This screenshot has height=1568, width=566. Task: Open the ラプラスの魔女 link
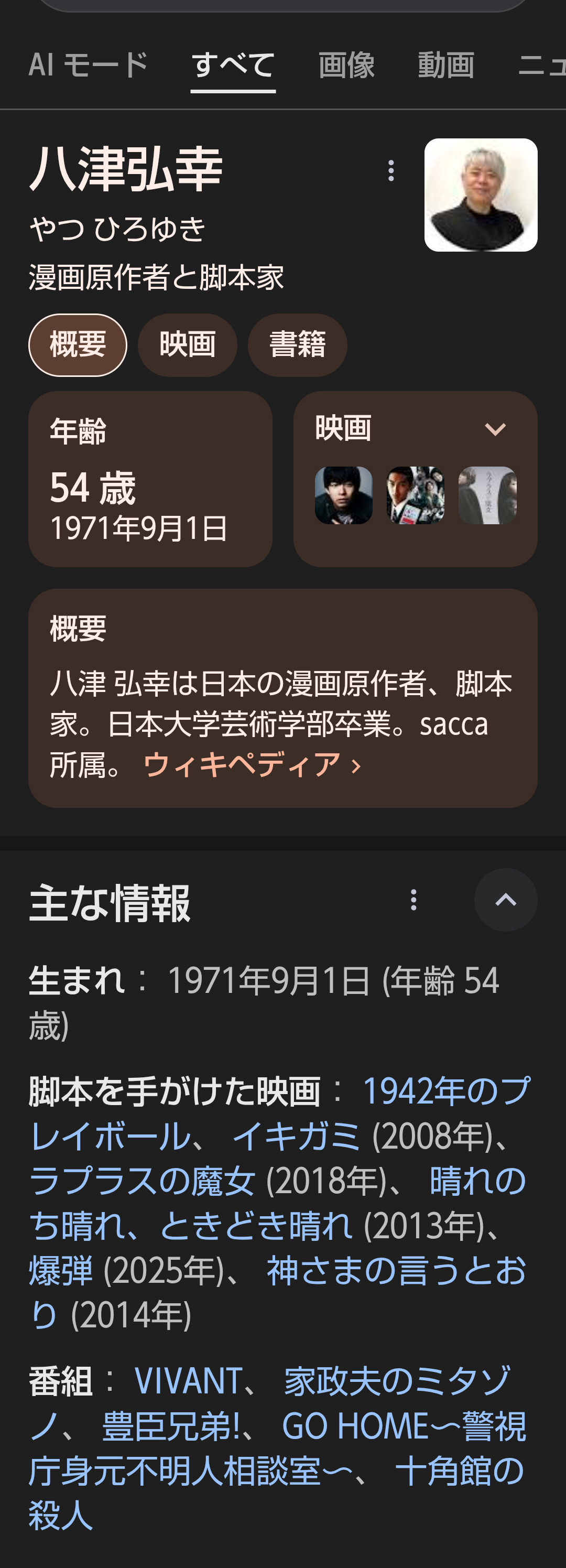(142, 1181)
